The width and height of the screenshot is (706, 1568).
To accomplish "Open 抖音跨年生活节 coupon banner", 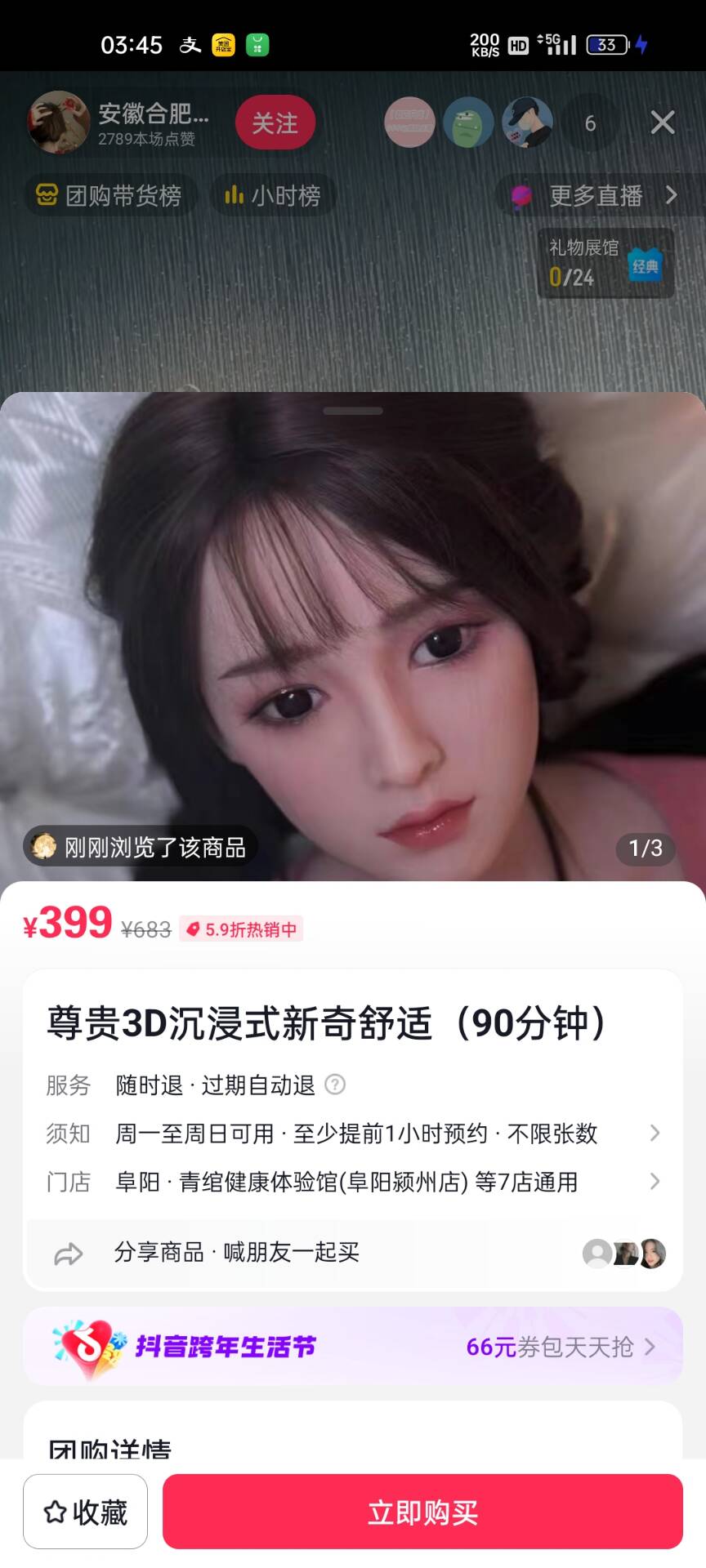I will tap(353, 1347).
